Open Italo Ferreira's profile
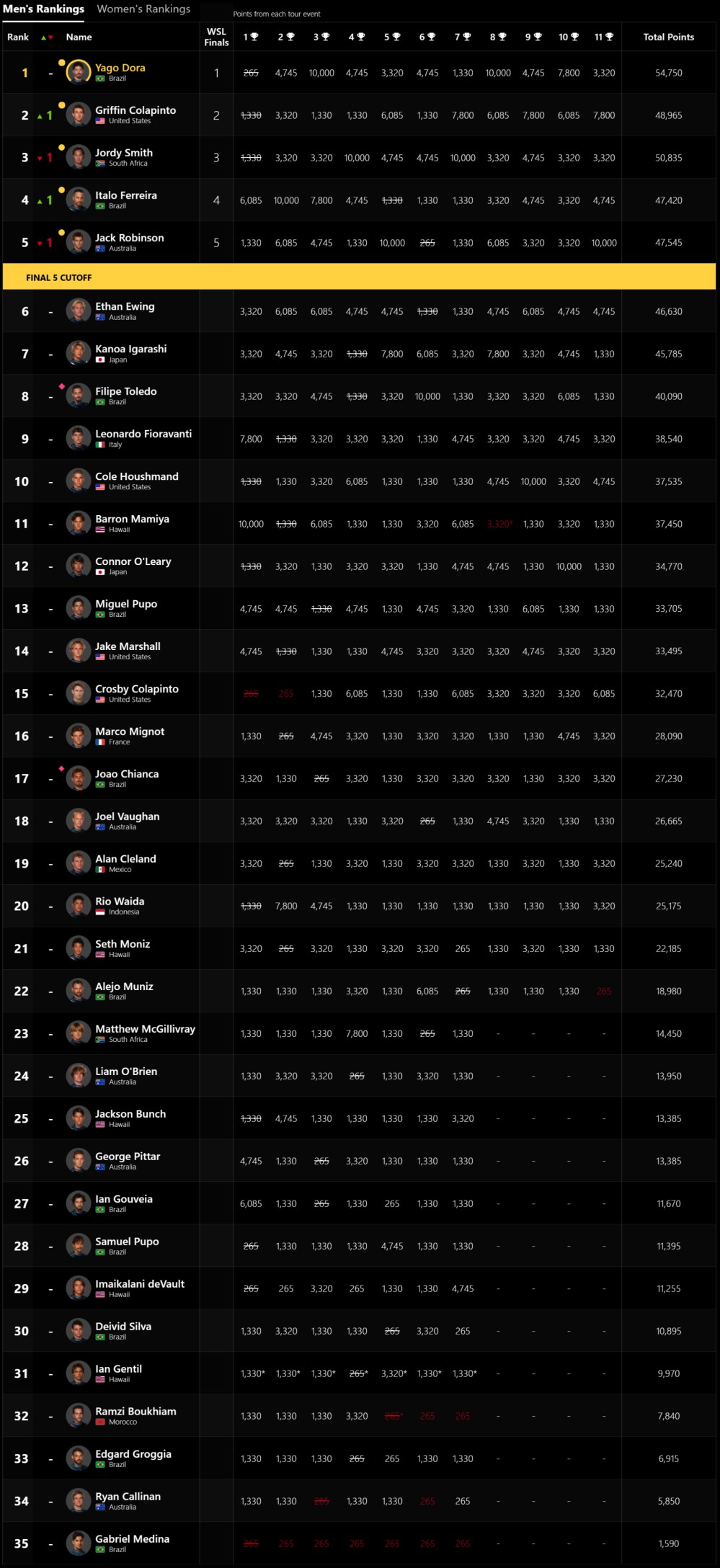Image resolution: width=720 pixels, height=1568 pixels. click(x=126, y=195)
